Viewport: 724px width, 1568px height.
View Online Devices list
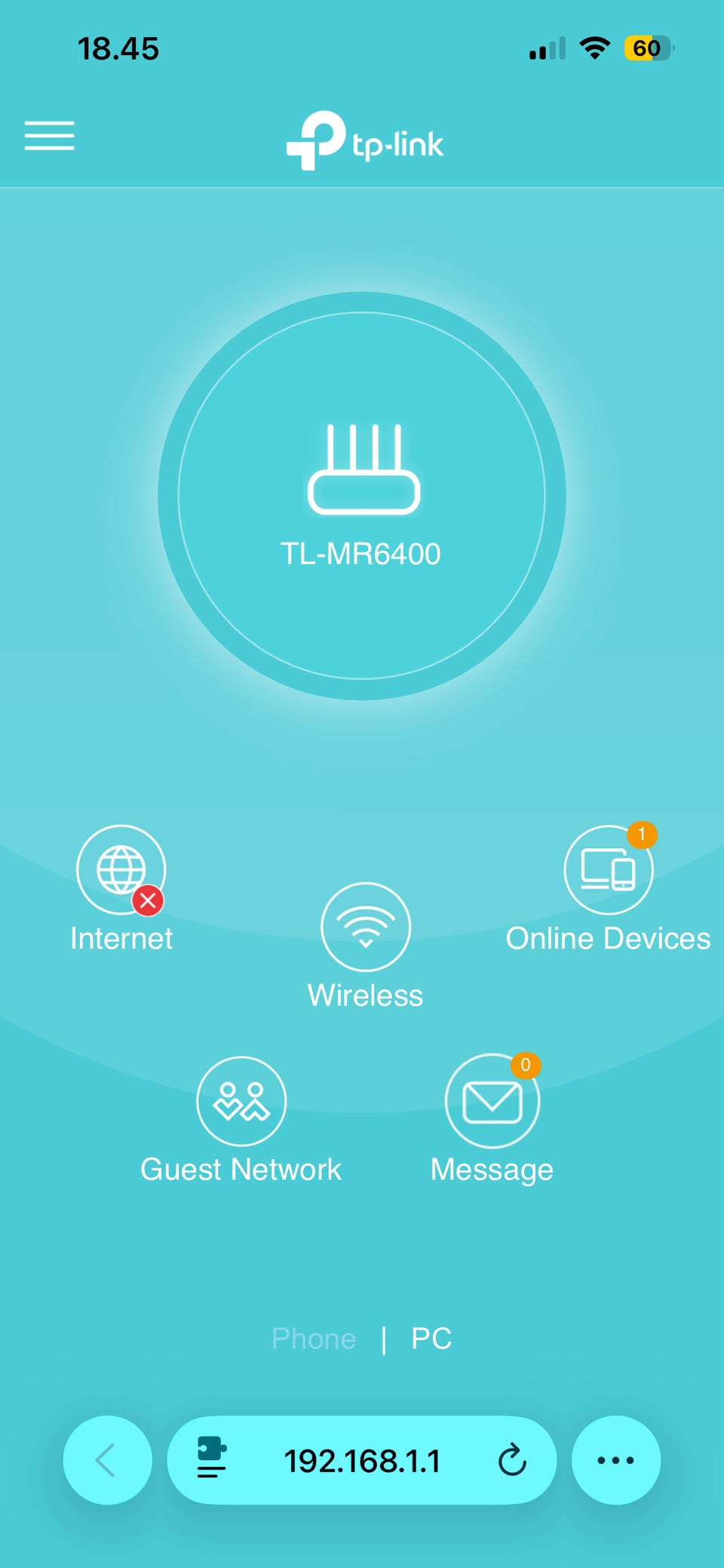click(608, 872)
